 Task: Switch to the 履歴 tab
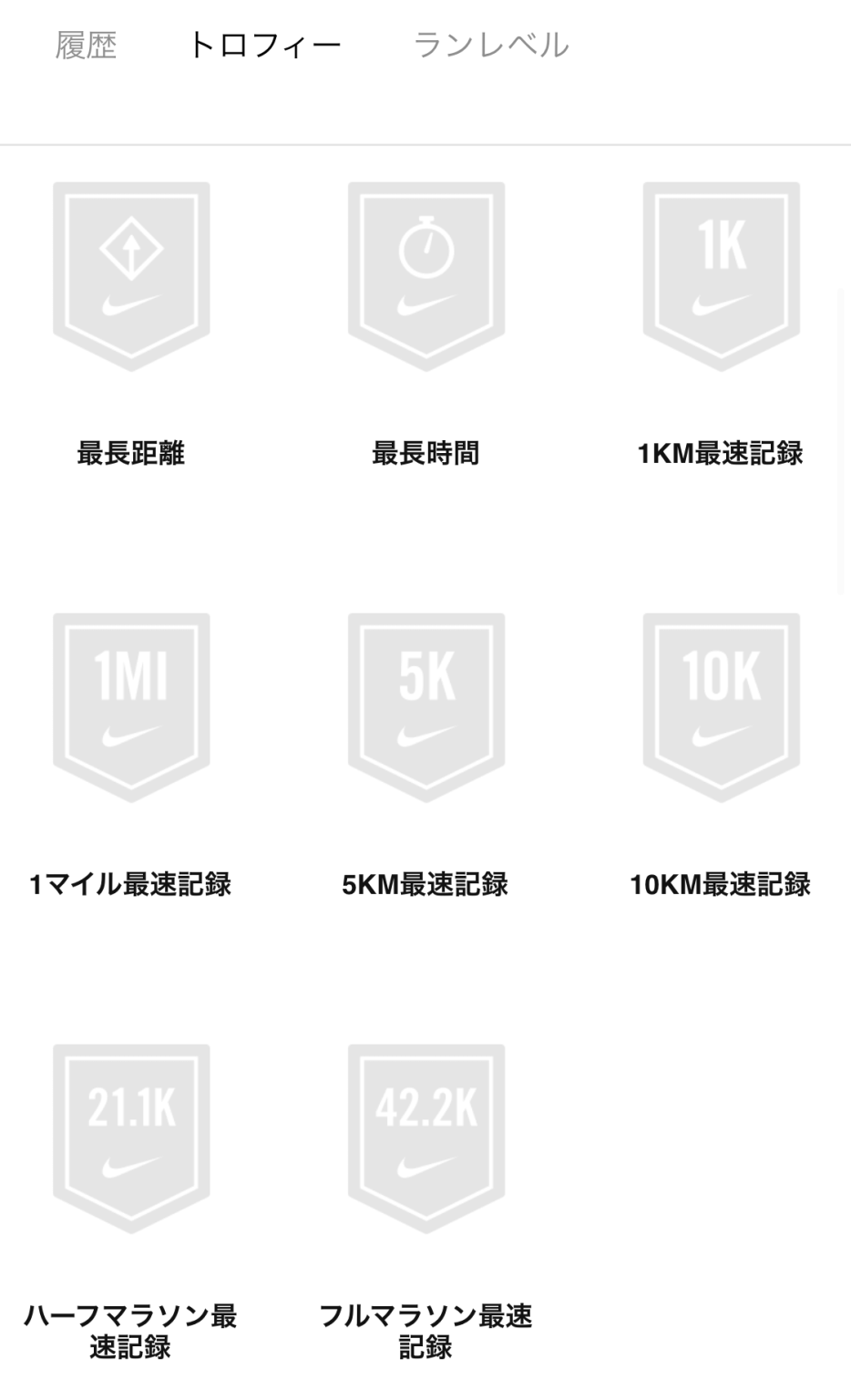pos(86,45)
